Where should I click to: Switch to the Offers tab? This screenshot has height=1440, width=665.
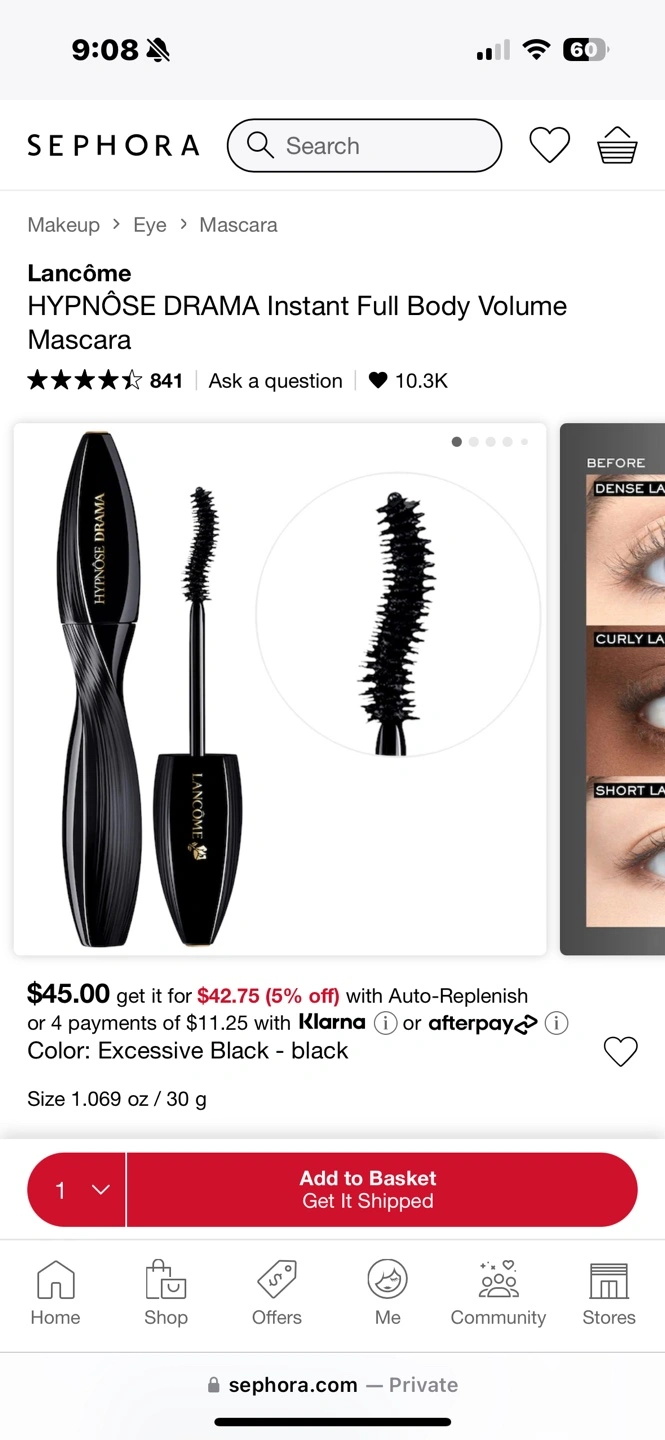coord(277,1292)
